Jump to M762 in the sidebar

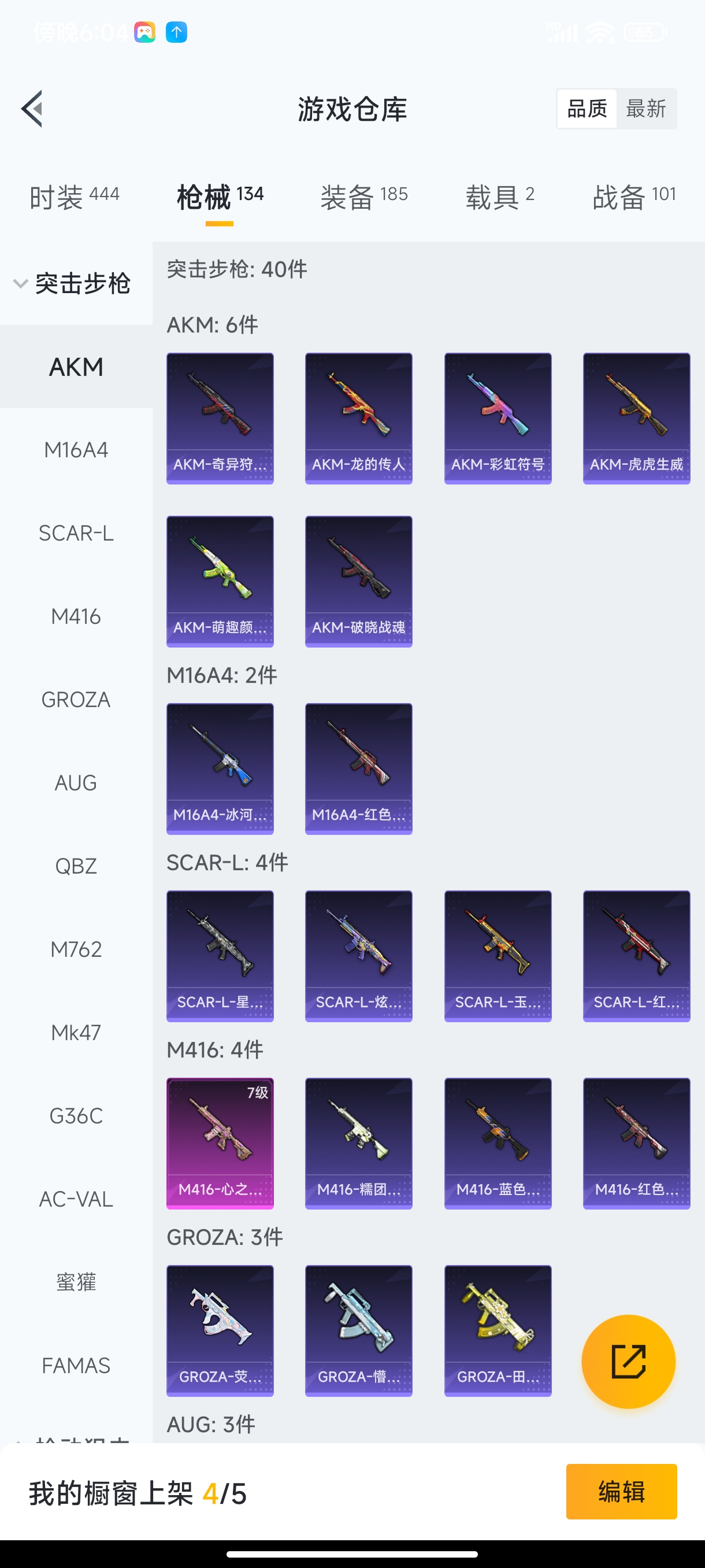[x=76, y=949]
